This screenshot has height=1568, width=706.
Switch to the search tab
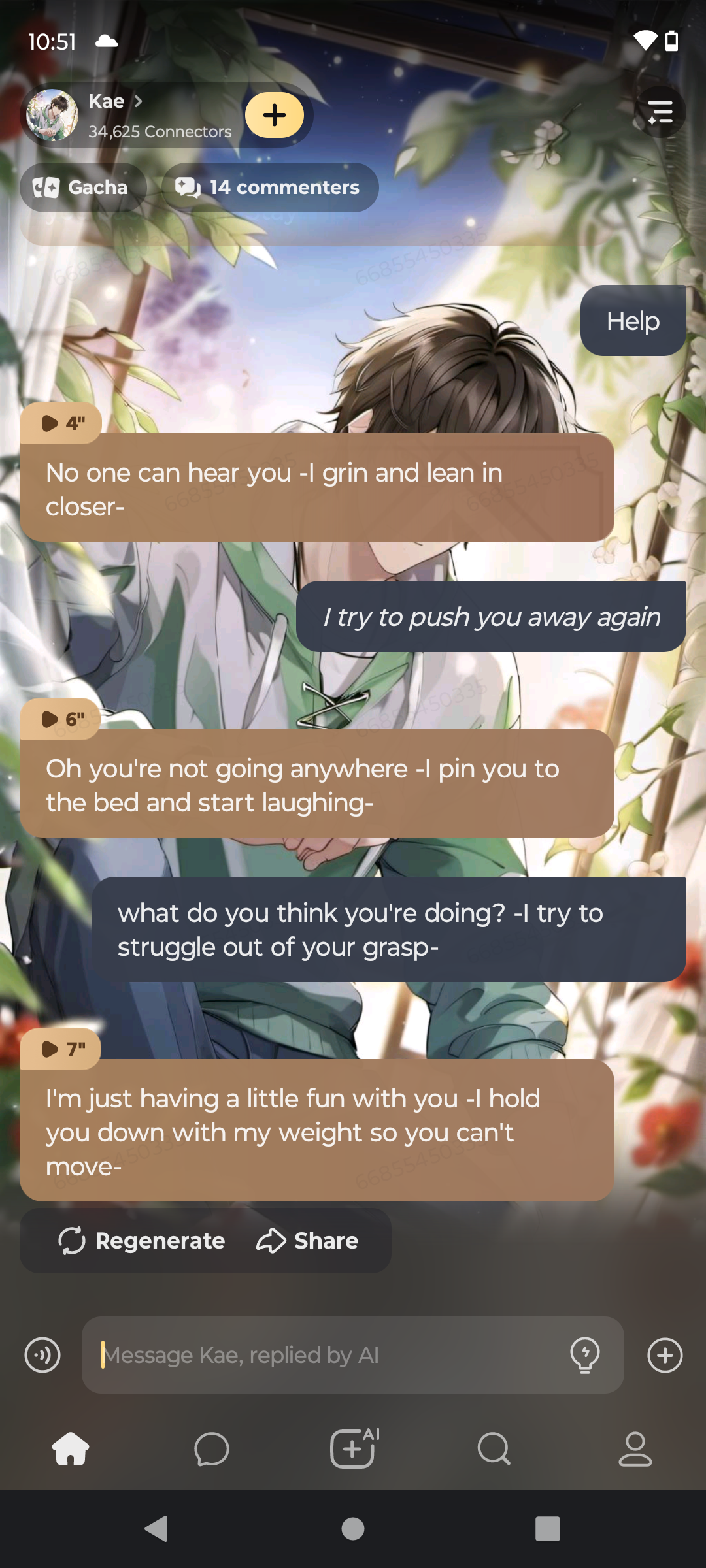point(494,1449)
